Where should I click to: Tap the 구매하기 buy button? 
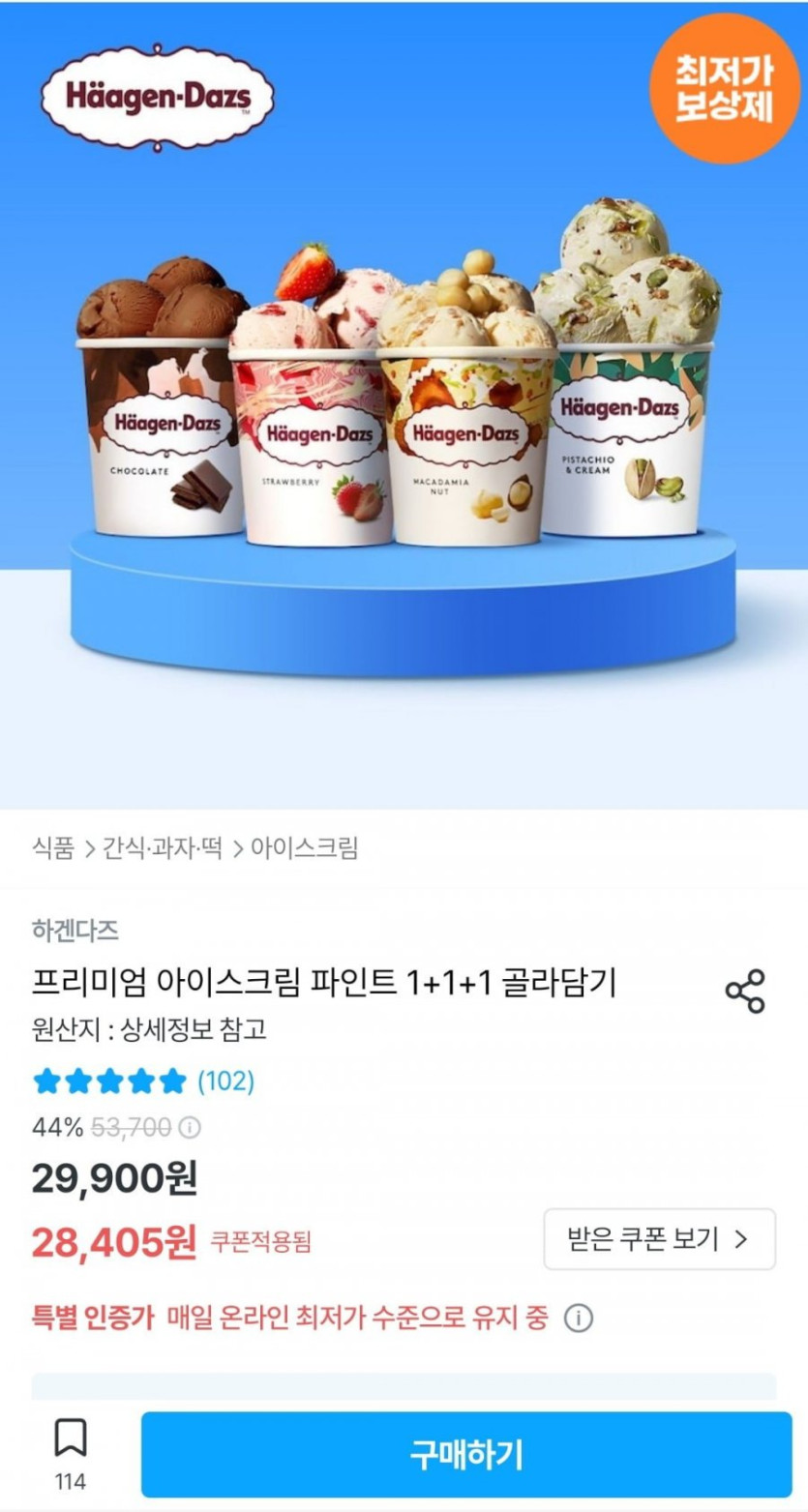466,1454
